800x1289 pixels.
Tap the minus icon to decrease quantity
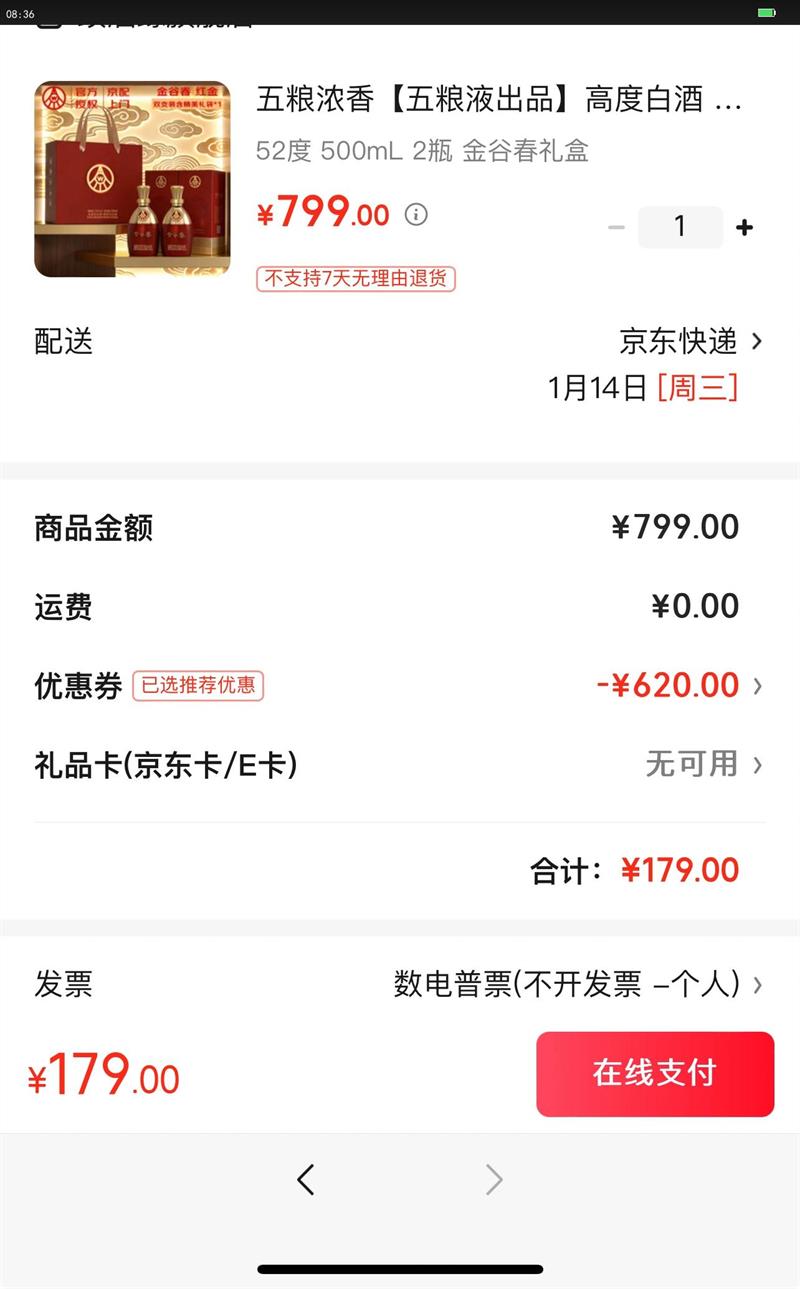[x=616, y=228]
